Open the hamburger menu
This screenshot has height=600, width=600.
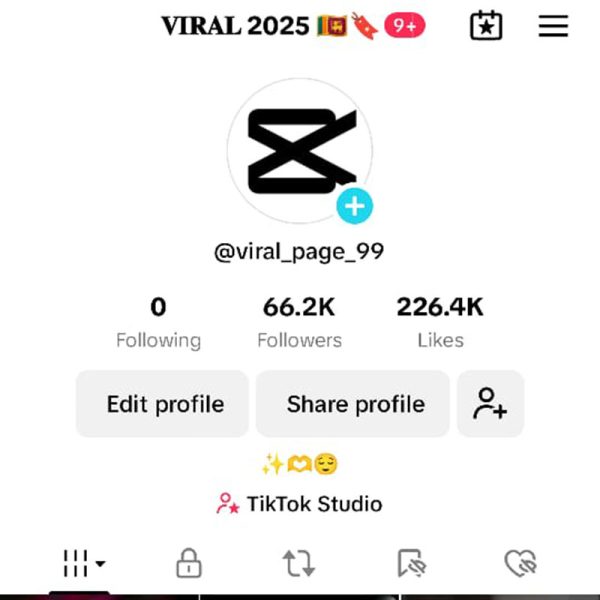[553, 26]
